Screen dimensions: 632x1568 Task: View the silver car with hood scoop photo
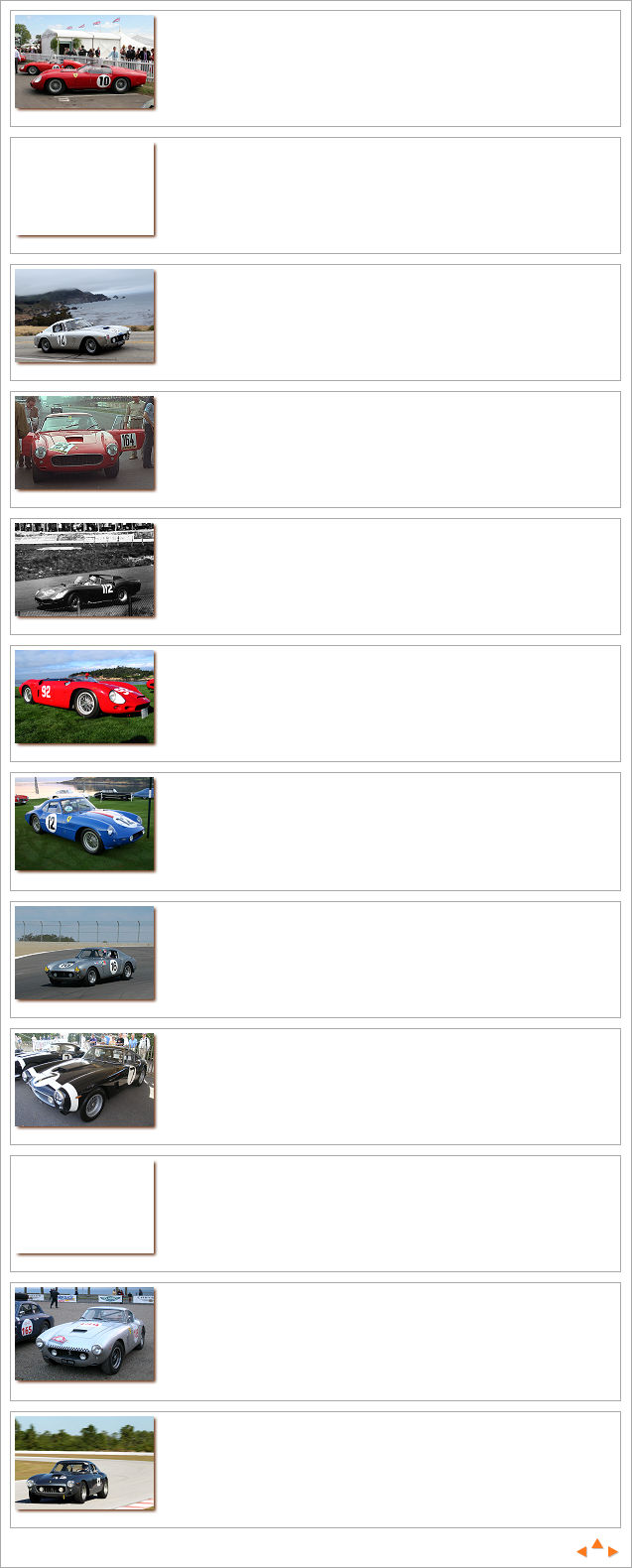pyautogui.click(x=84, y=1334)
